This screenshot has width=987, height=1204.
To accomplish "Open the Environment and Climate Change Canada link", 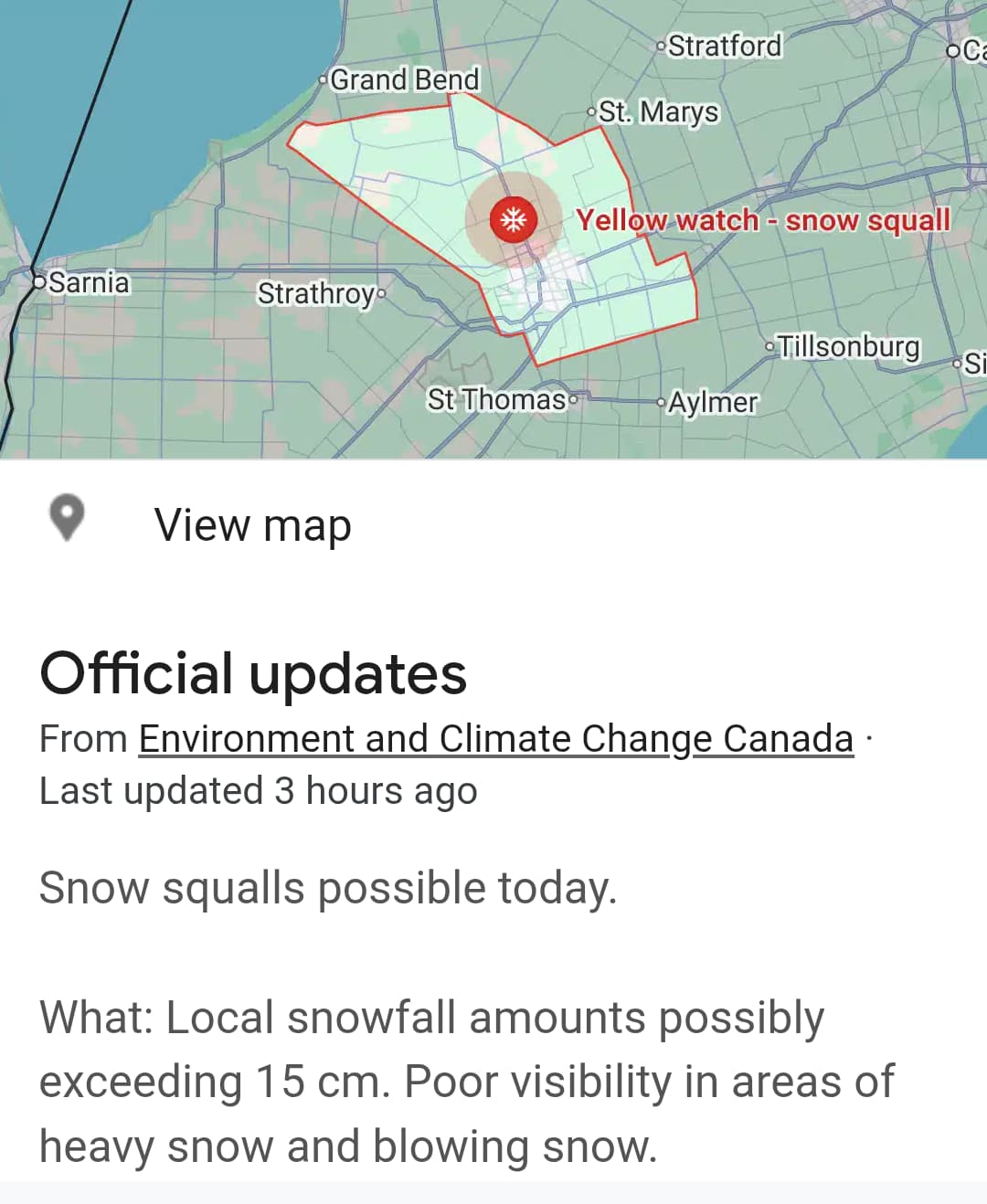I will coord(495,738).
